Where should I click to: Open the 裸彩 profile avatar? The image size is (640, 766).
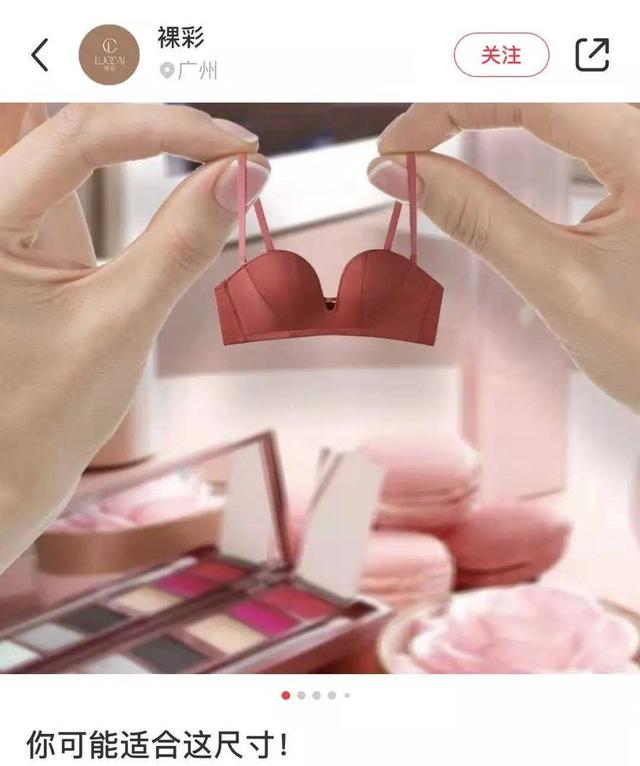coord(109,53)
